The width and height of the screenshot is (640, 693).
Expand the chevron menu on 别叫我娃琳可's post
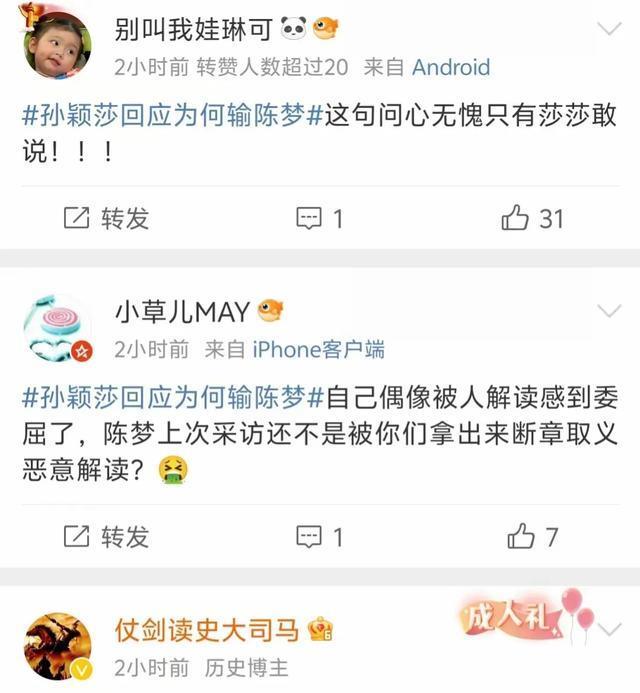click(x=609, y=28)
